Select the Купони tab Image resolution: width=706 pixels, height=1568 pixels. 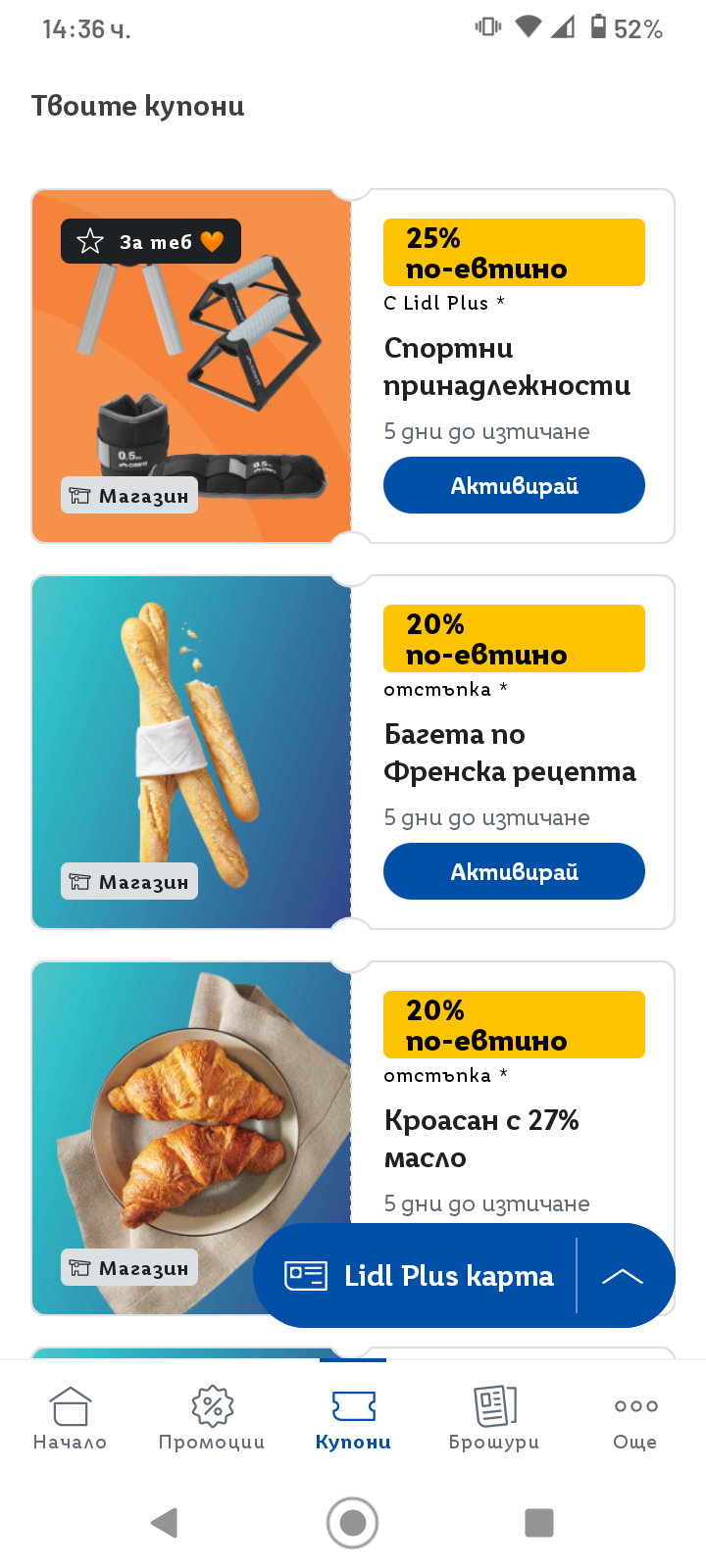click(353, 1419)
